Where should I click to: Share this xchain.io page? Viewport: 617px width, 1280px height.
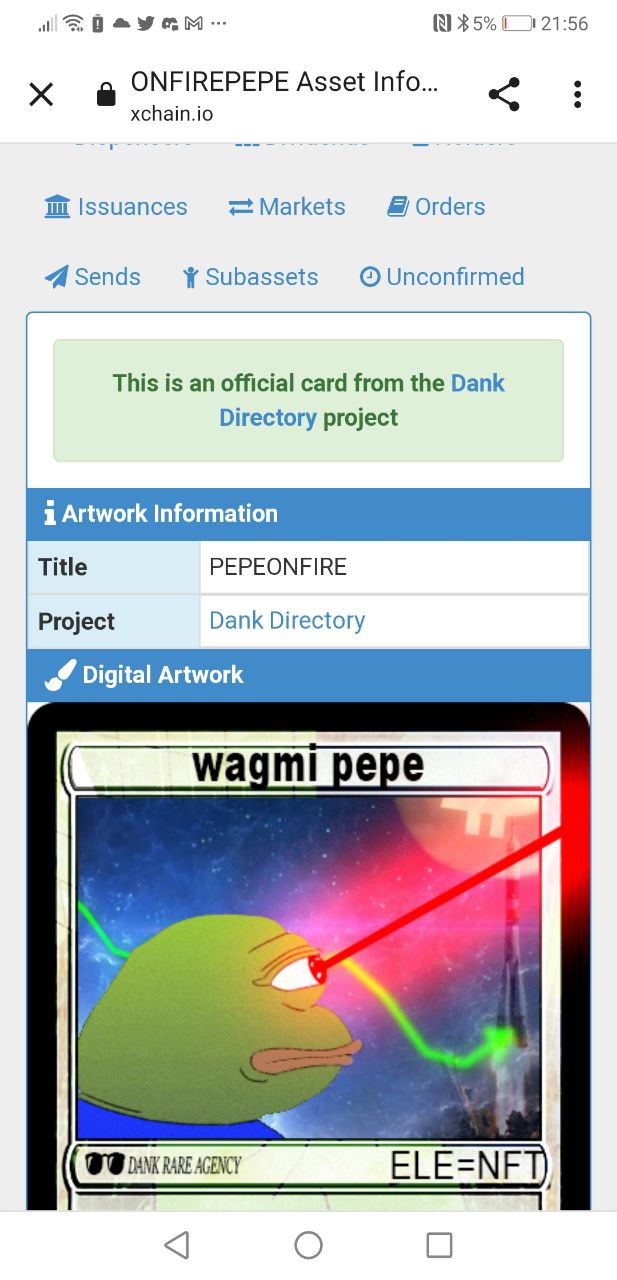point(504,95)
